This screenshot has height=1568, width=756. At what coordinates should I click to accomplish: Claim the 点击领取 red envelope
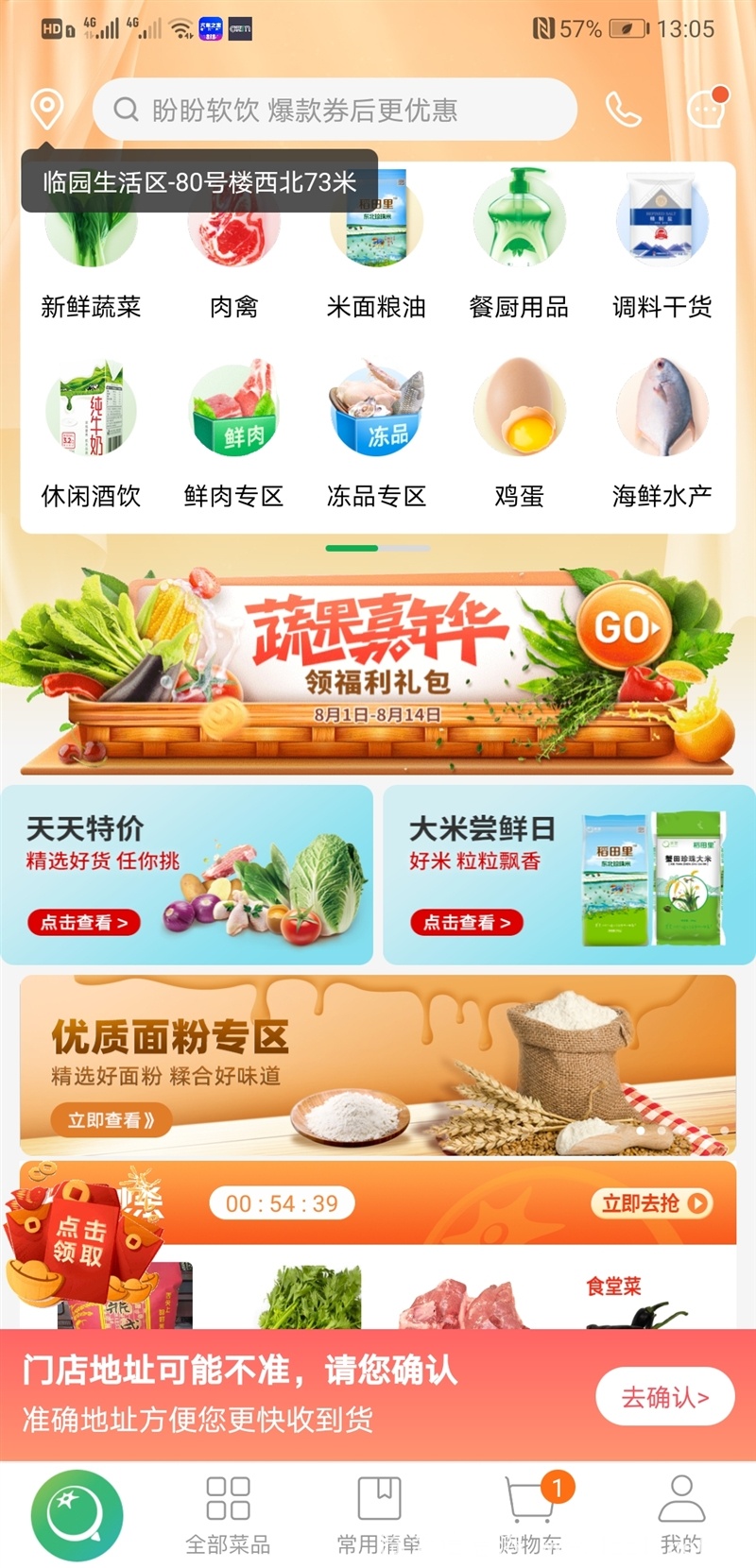(80, 1239)
